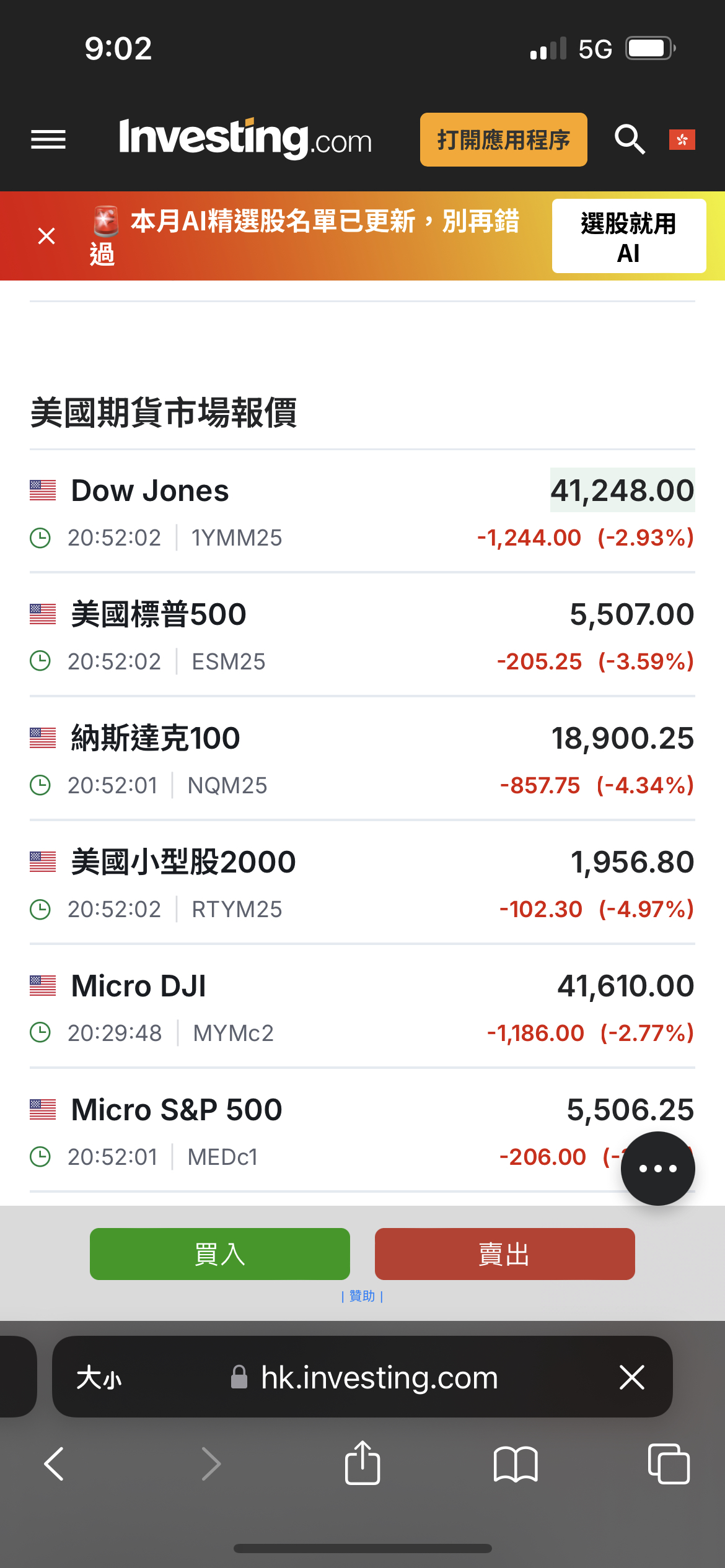Viewport: 725px width, 1568px height.
Task: Open 美國標普500 futures quote
Action: click(x=159, y=615)
